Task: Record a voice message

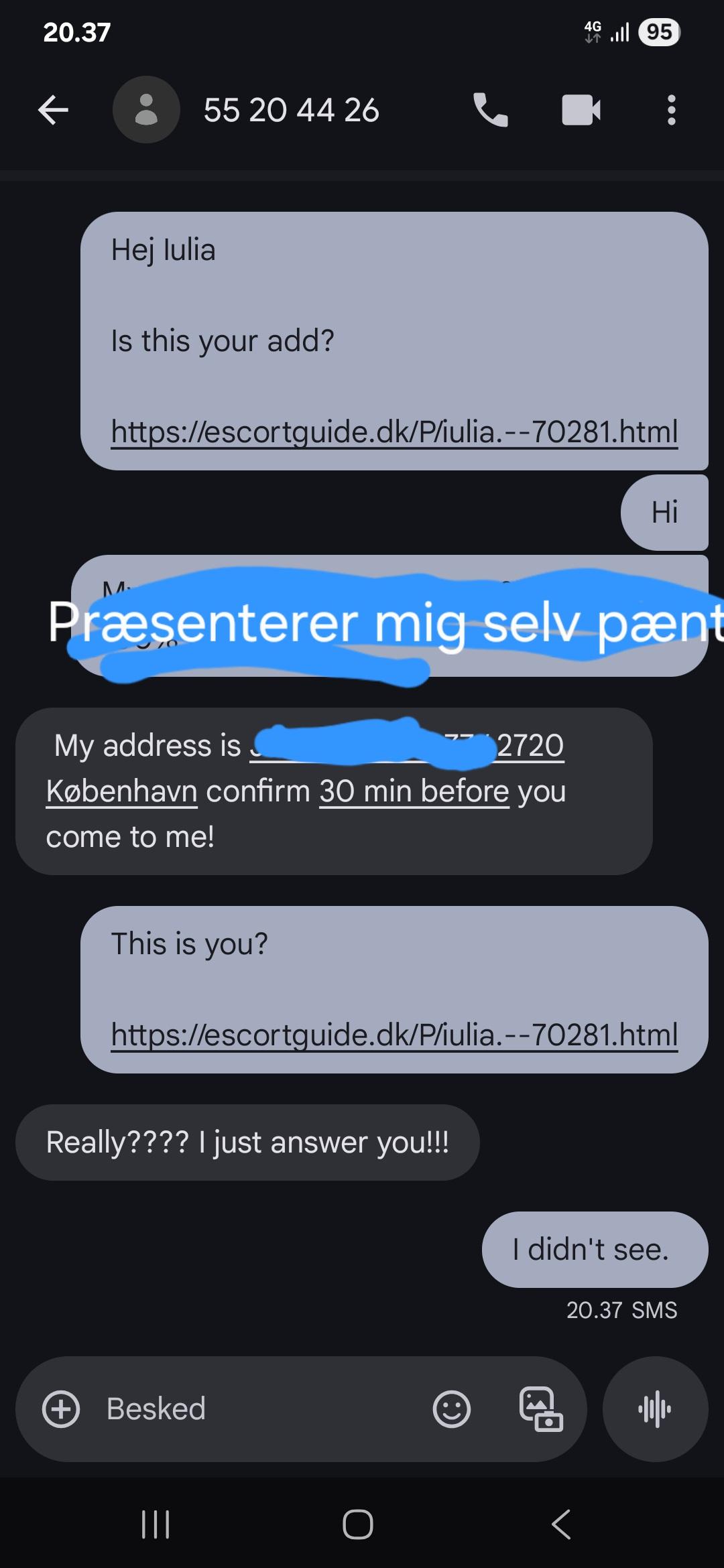Action: click(655, 1409)
